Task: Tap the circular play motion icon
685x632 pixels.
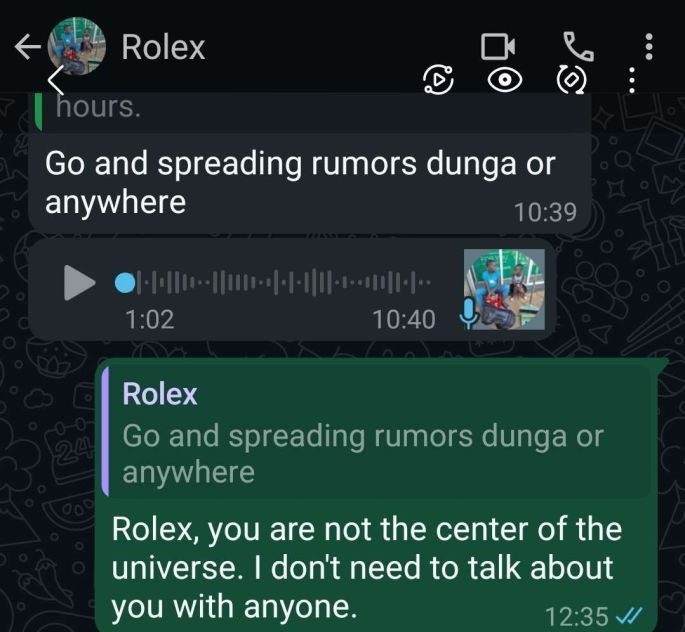Action: pyautogui.click(x=438, y=80)
